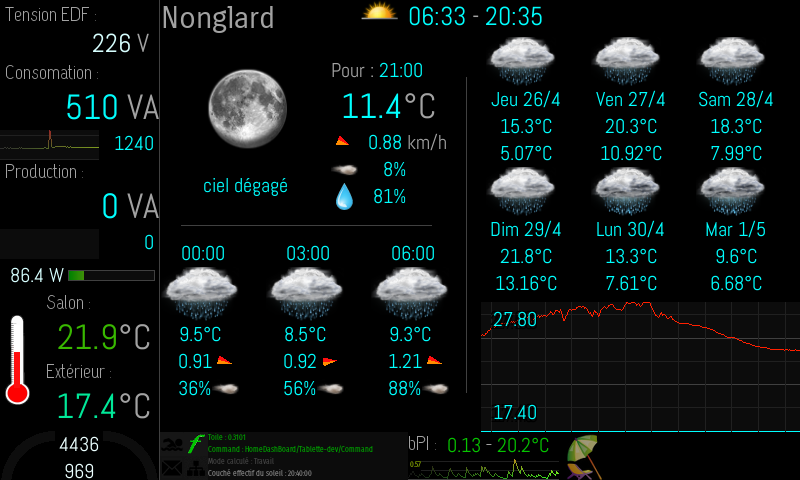Open the Consomation power graph
Viewport: 800px width, 480px height.
50,144
